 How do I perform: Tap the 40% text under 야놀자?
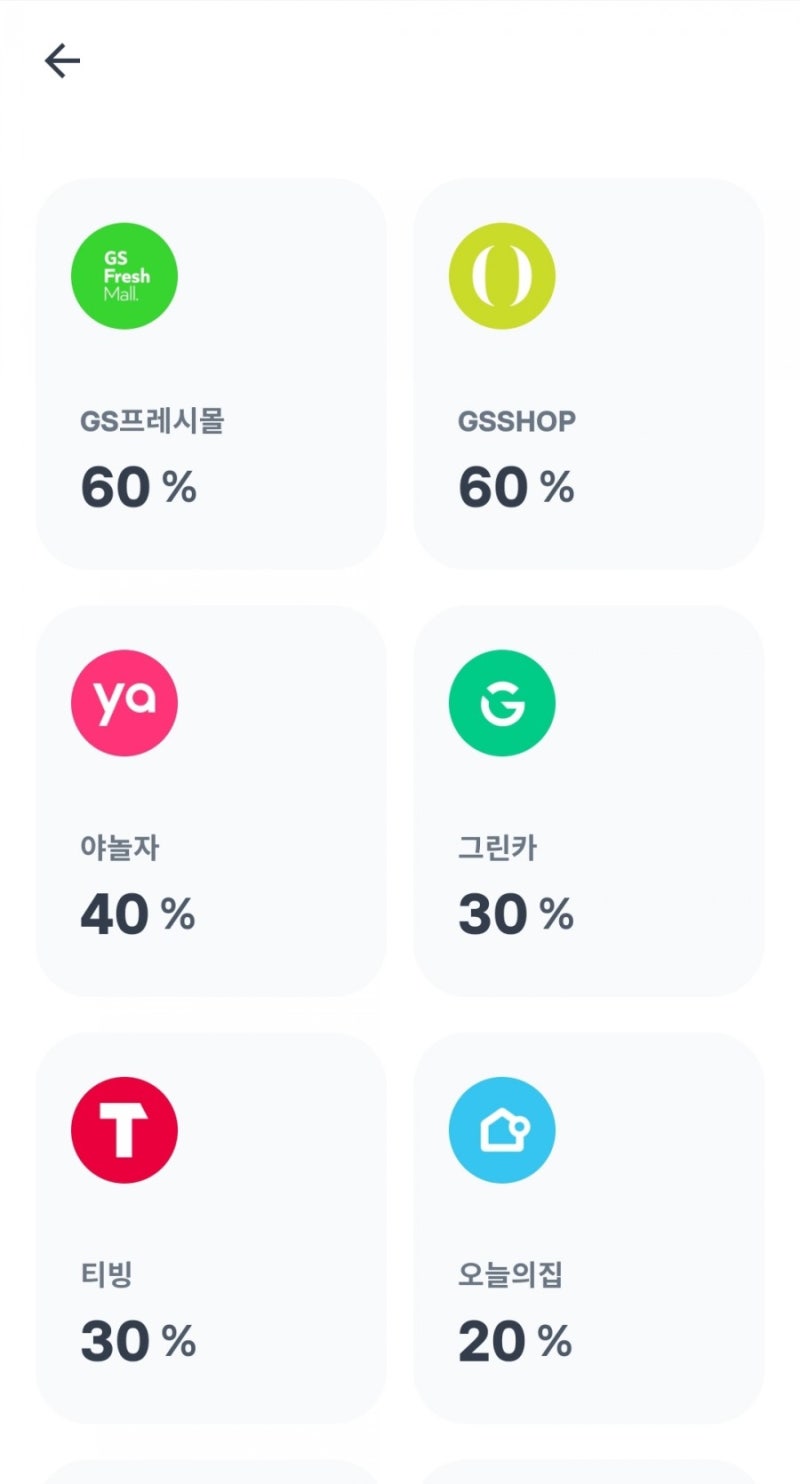pos(138,913)
